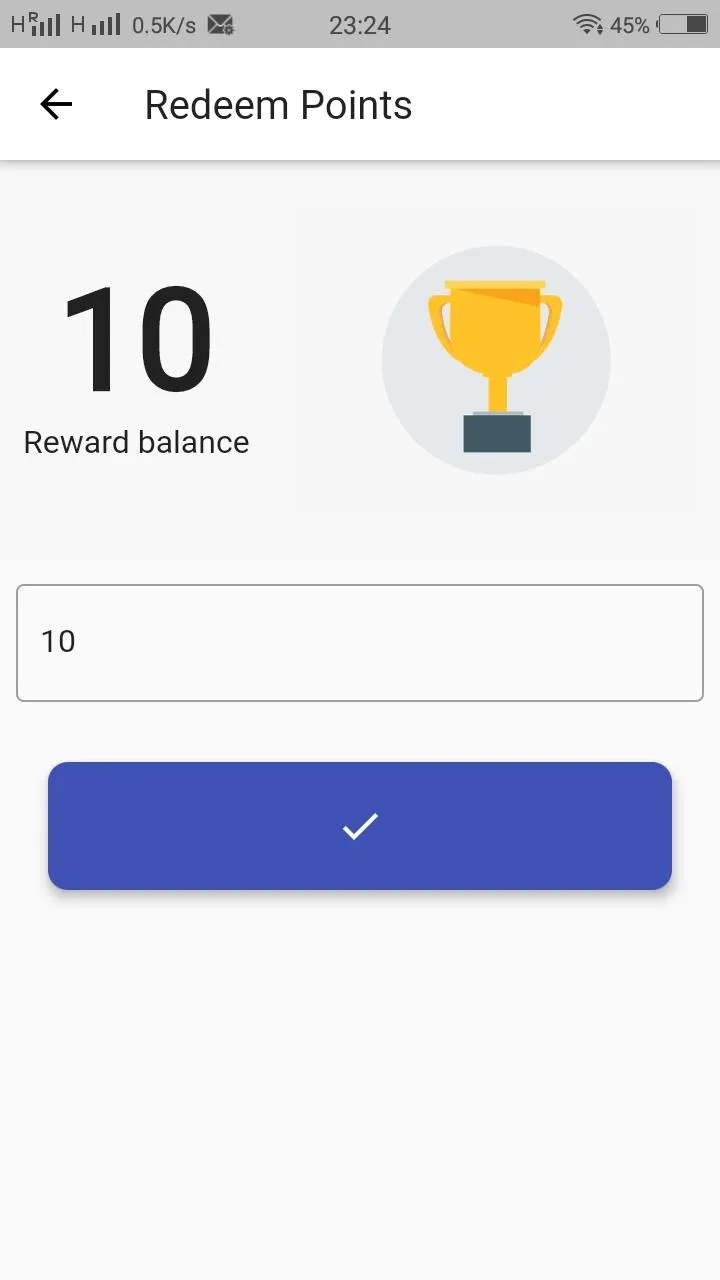Tap the points amount field showing 10

tap(360, 642)
